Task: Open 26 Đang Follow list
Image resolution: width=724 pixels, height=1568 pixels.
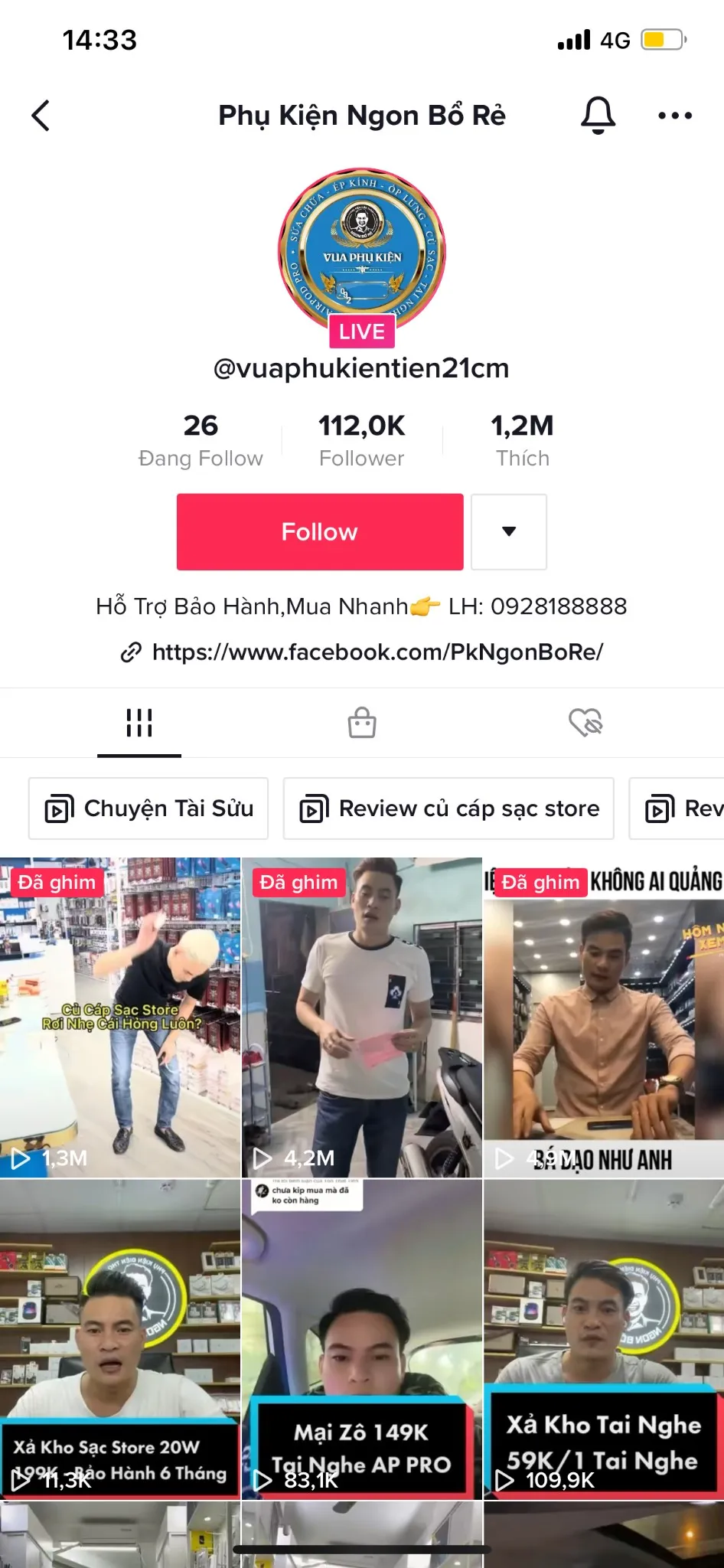Action: tap(201, 439)
